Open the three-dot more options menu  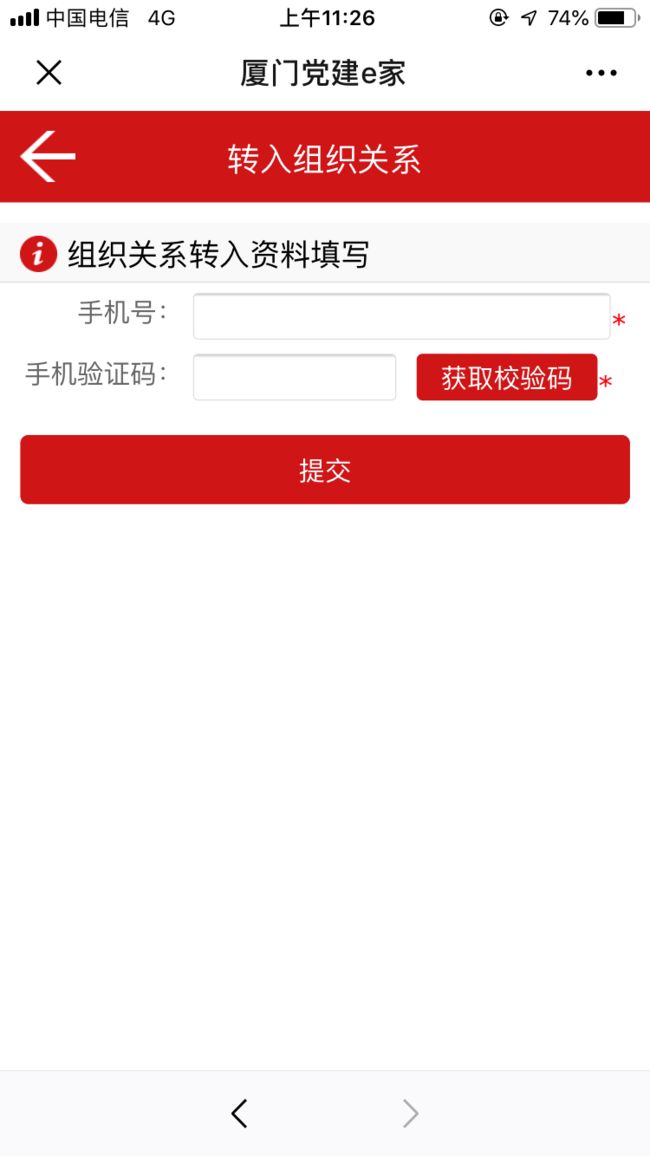coord(601,72)
